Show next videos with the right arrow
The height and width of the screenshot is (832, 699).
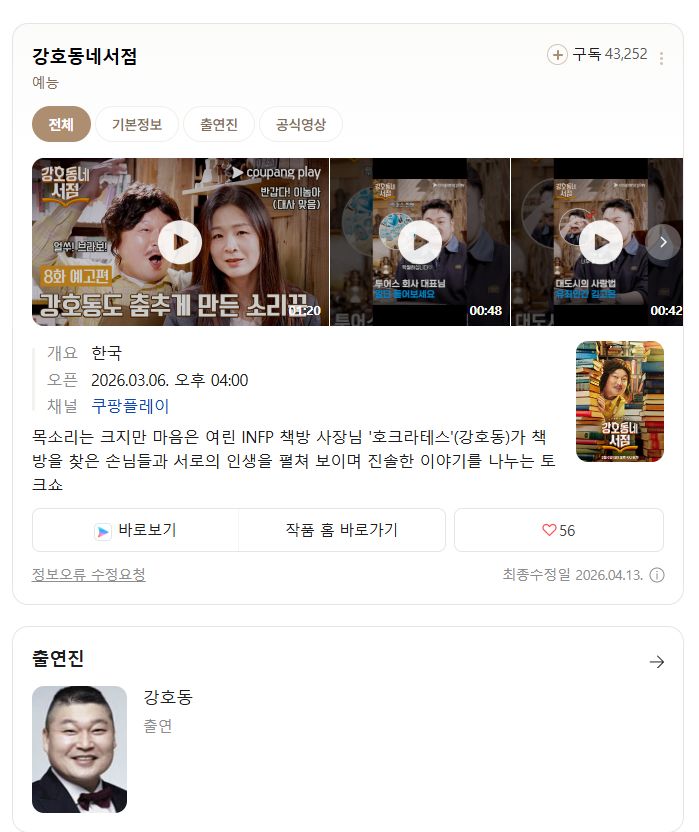click(662, 241)
